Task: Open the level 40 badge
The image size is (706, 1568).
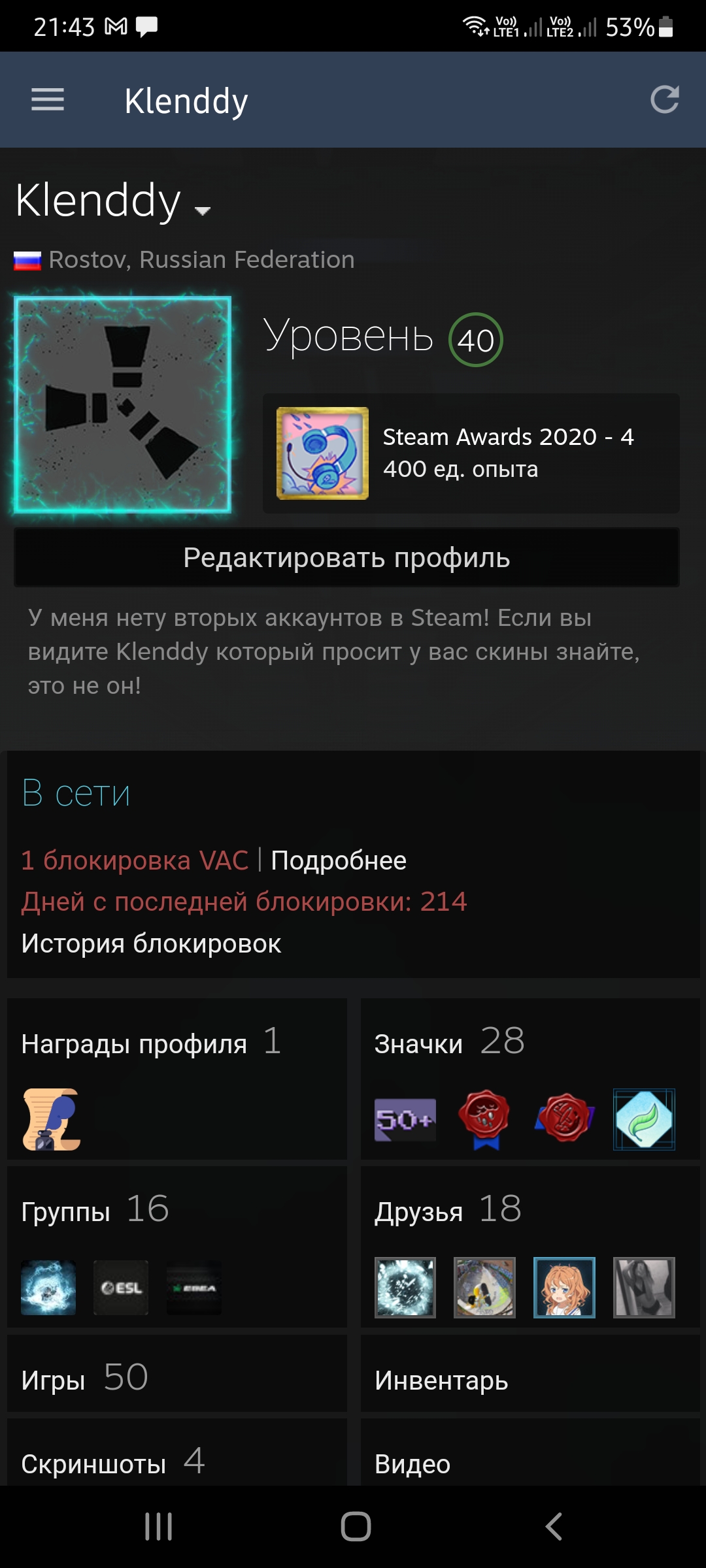Action: click(x=476, y=340)
